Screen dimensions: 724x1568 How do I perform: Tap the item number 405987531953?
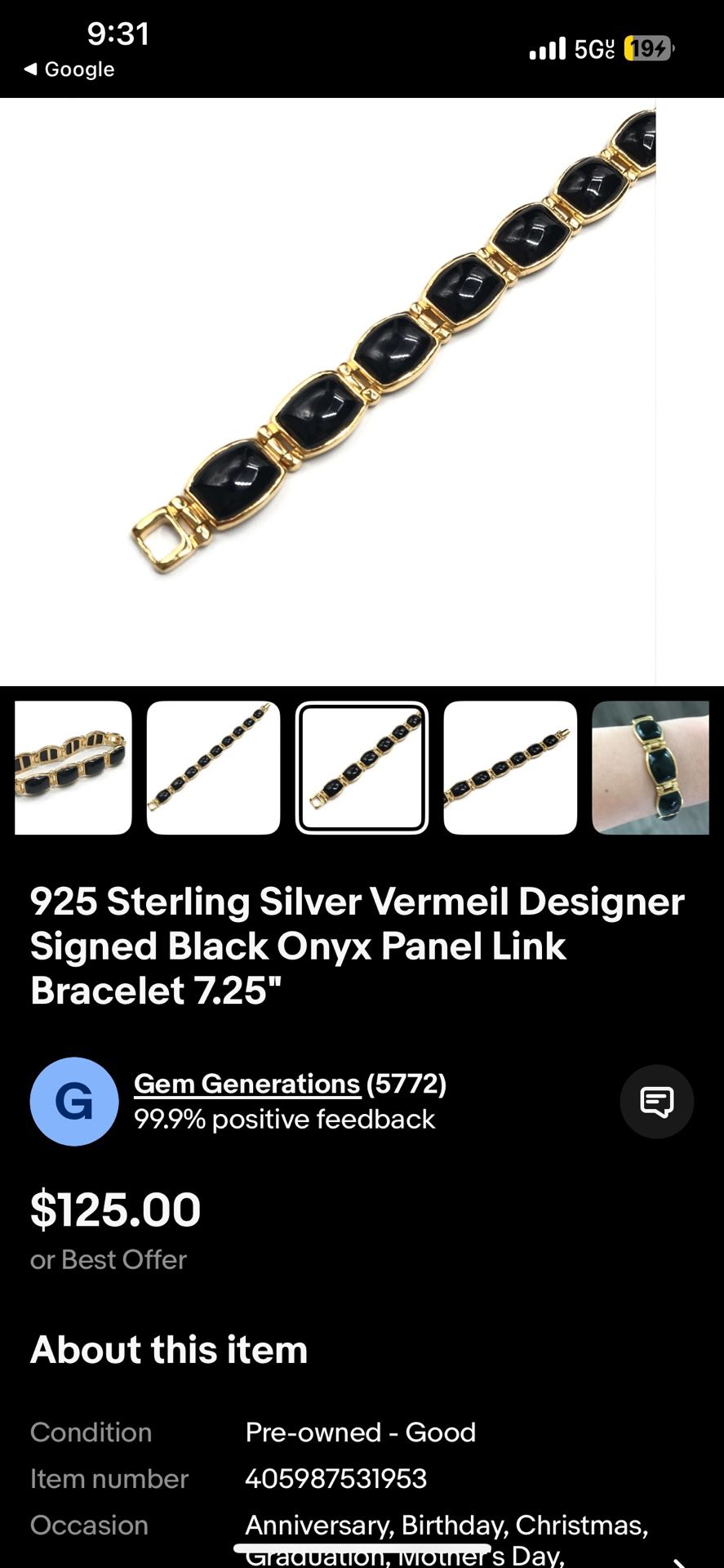coord(337,1478)
